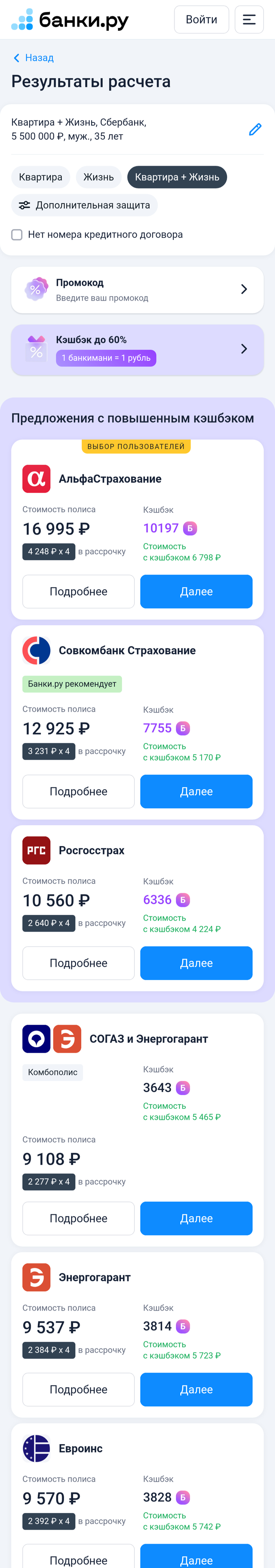The image size is (275, 1568).
Task: Open the Промокод entry row
Action: 137,290
